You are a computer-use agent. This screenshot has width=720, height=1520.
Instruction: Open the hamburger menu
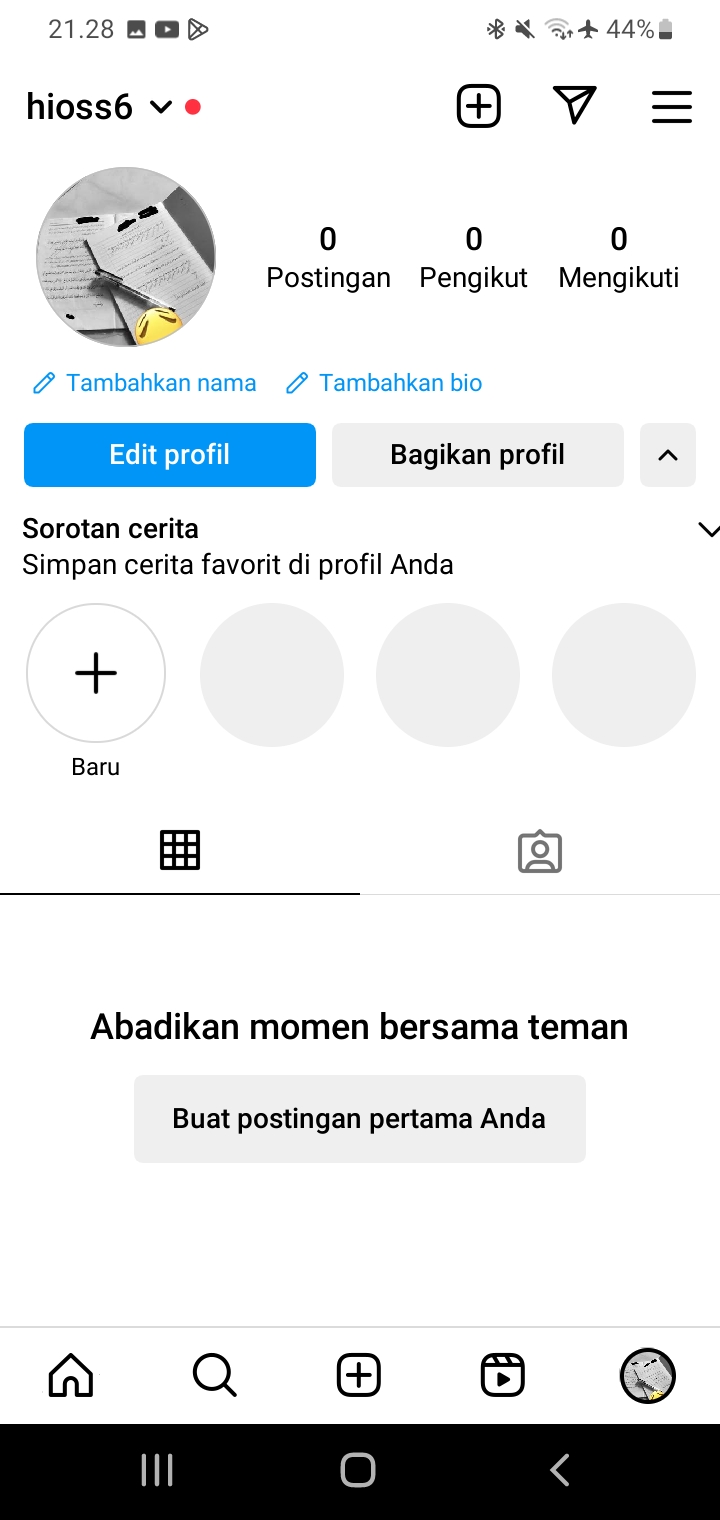[671, 106]
